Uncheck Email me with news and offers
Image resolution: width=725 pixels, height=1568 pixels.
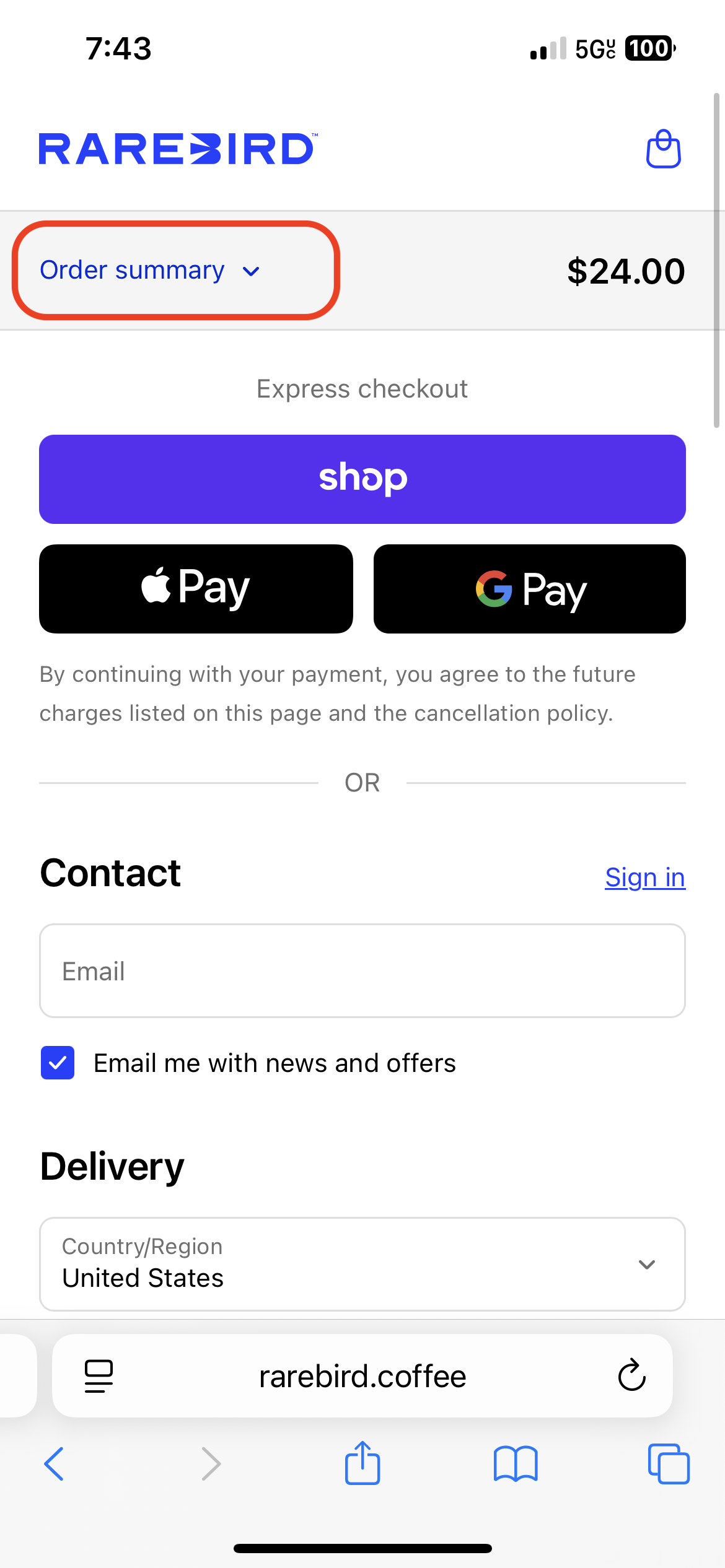(x=58, y=1063)
